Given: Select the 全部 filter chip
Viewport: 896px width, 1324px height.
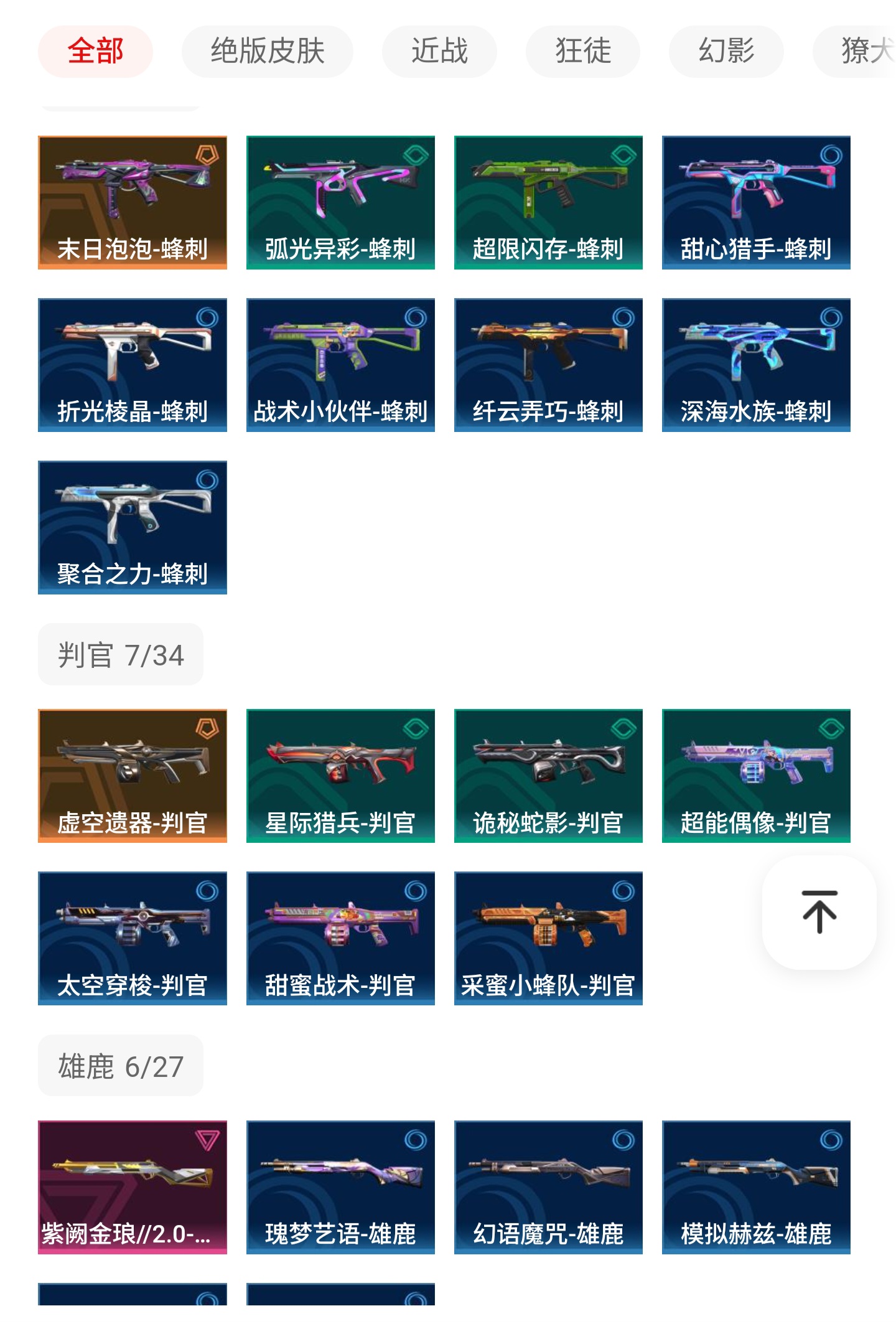Looking at the screenshot, I should [95, 51].
